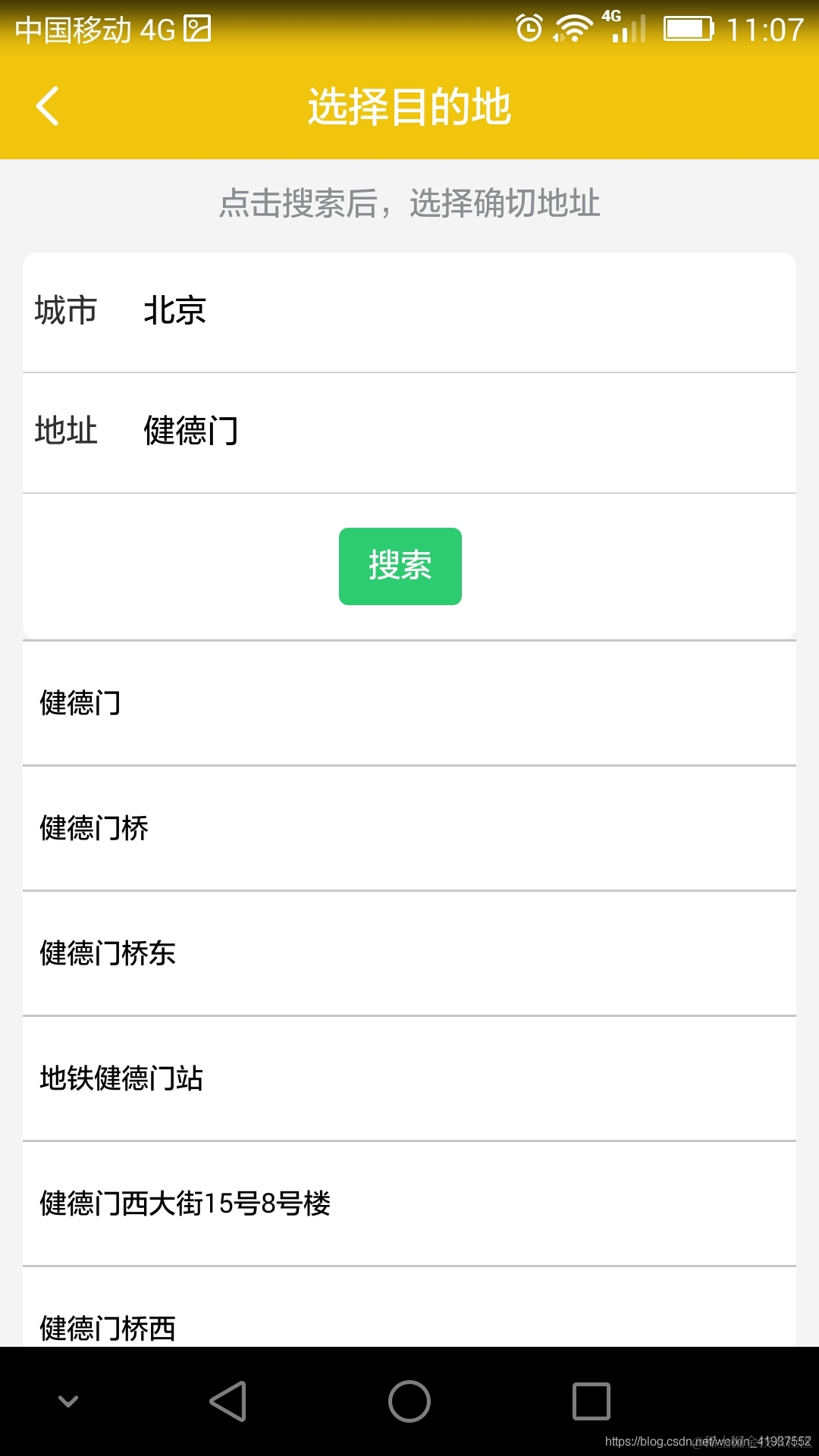Go back using the header arrow

47,106
